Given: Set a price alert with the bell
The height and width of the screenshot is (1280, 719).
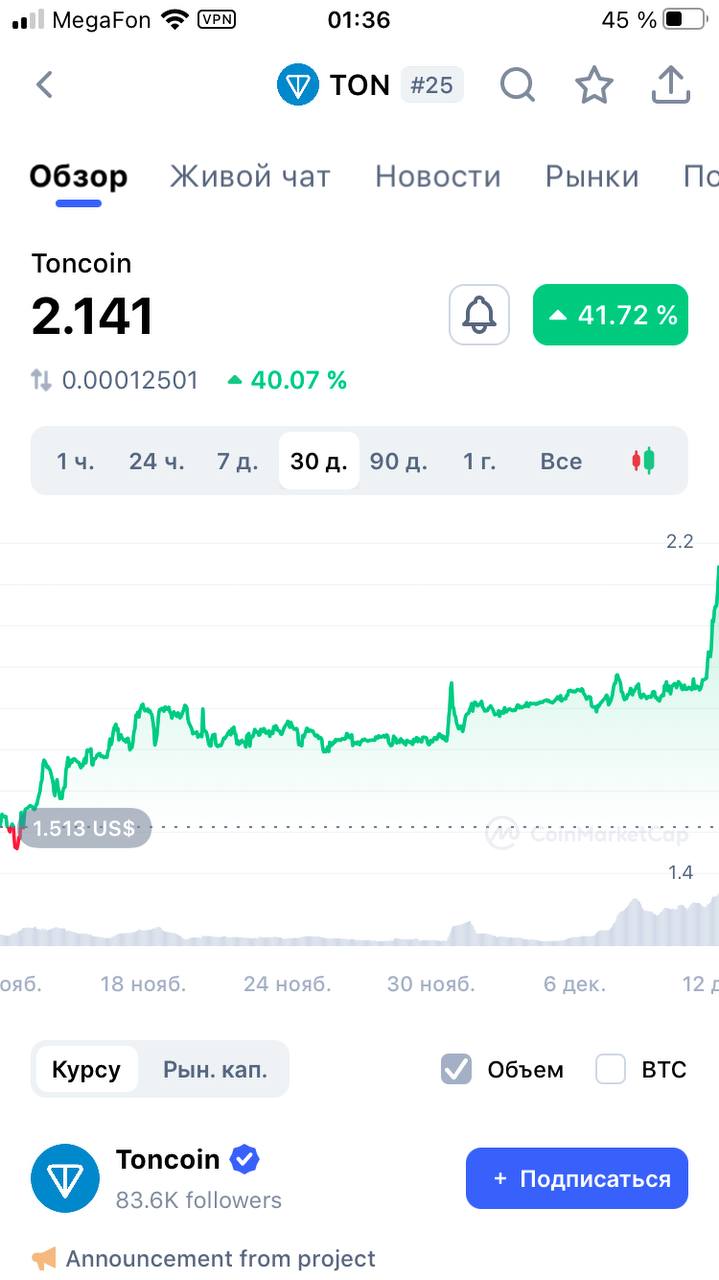Looking at the screenshot, I should click(x=479, y=315).
